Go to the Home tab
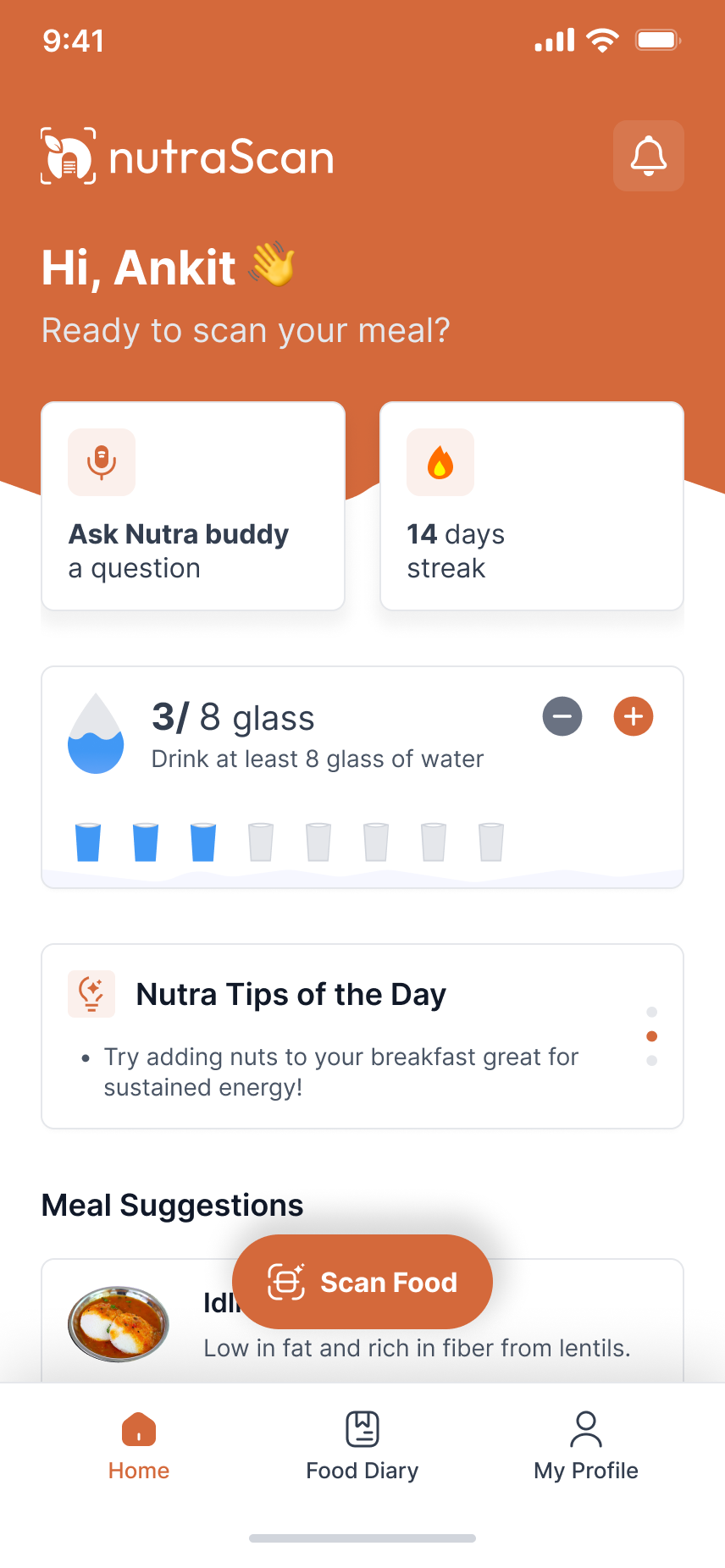The width and height of the screenshot is (725, 1568). pyautogui.click(x=139, y=1445)
